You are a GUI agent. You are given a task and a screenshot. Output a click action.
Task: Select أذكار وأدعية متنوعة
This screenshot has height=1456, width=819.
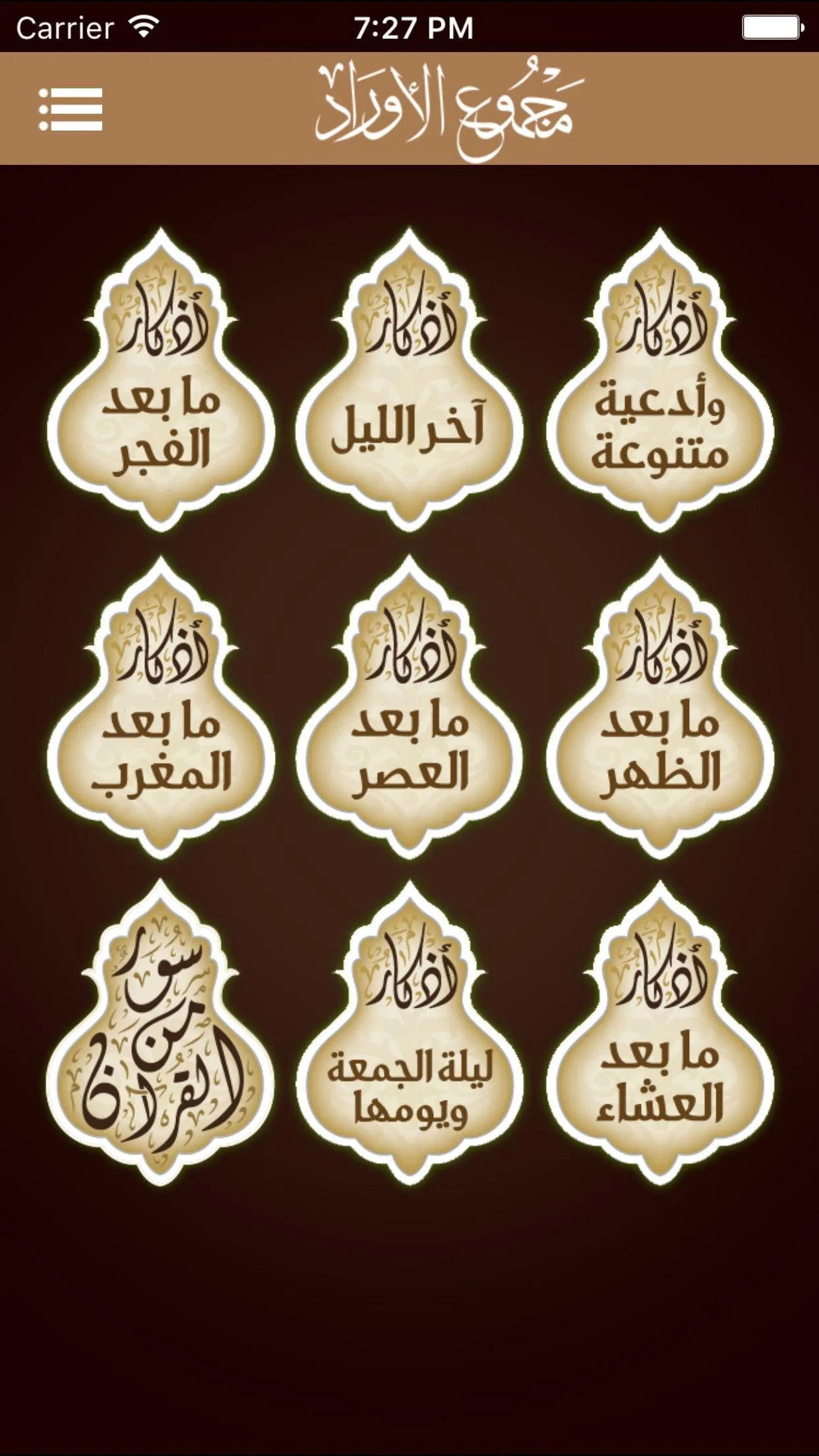tap(659, 380)
